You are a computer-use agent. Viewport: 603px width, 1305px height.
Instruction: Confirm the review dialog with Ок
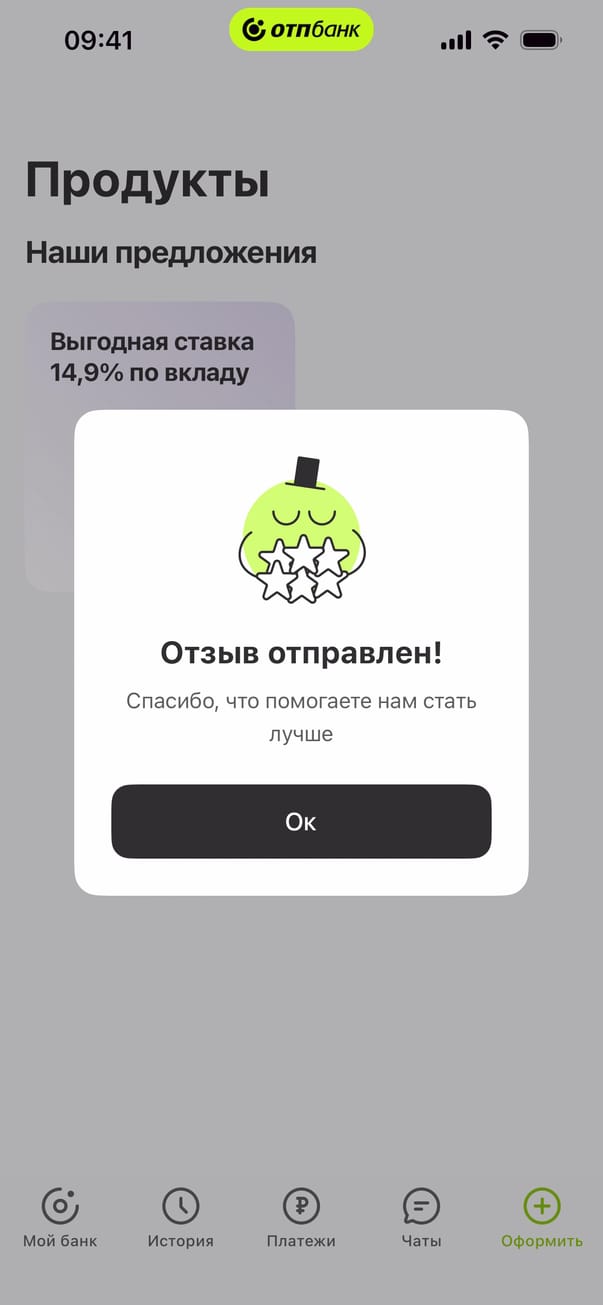[301, 821]
